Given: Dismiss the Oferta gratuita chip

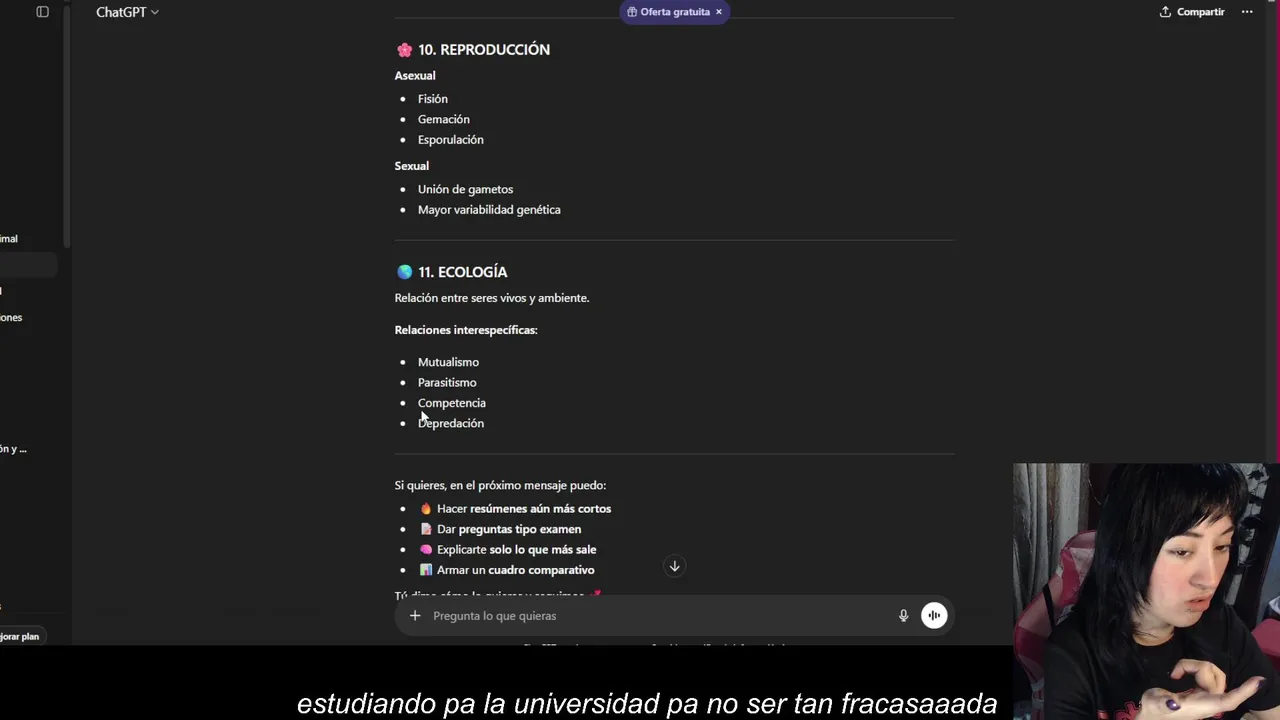Looking at the screenshot, I should pos(718,12).
